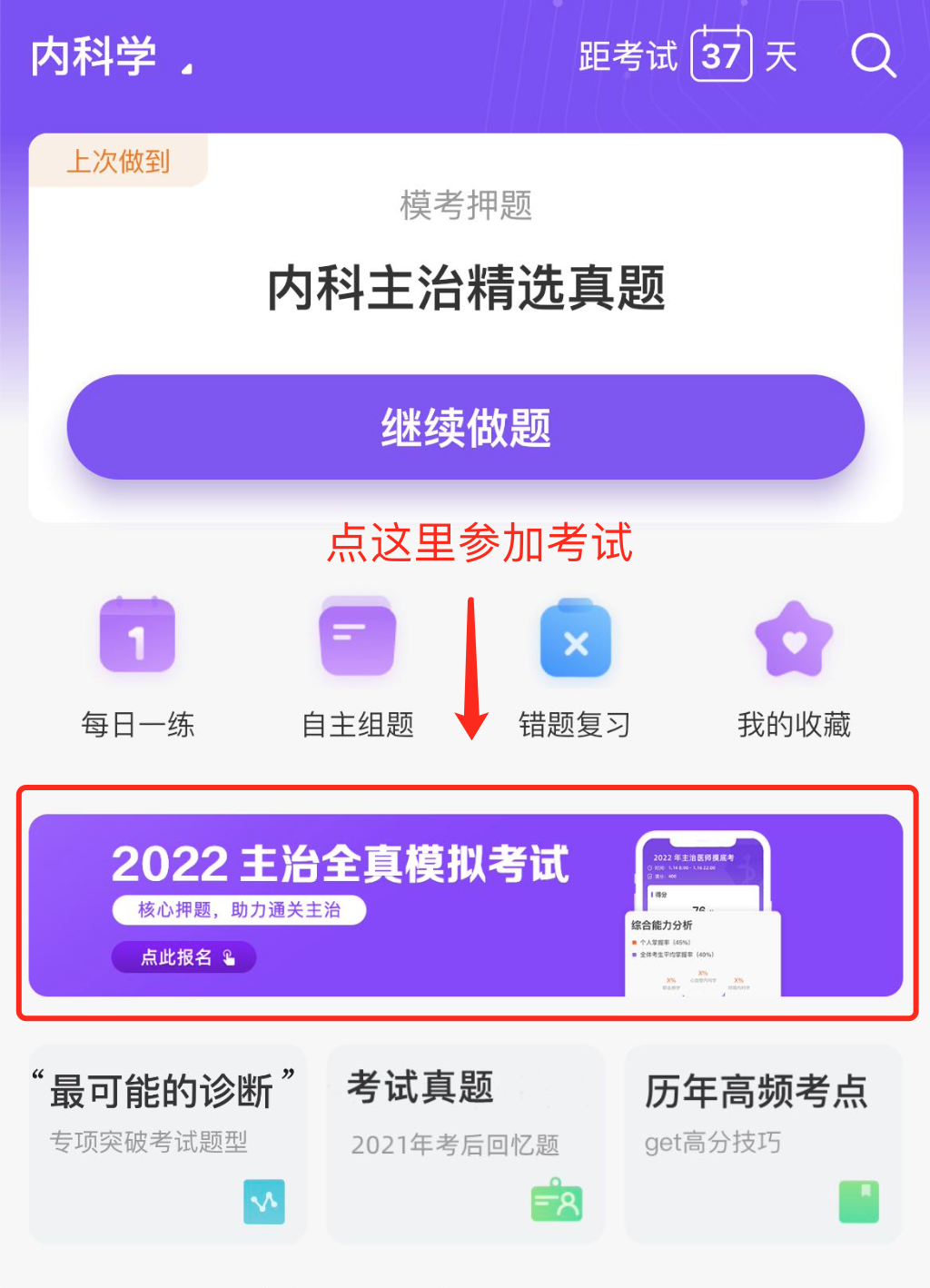930x1288 pixels.
Task: Expand the 内科学 subject dropdown
Action: (x=111, y=57)
